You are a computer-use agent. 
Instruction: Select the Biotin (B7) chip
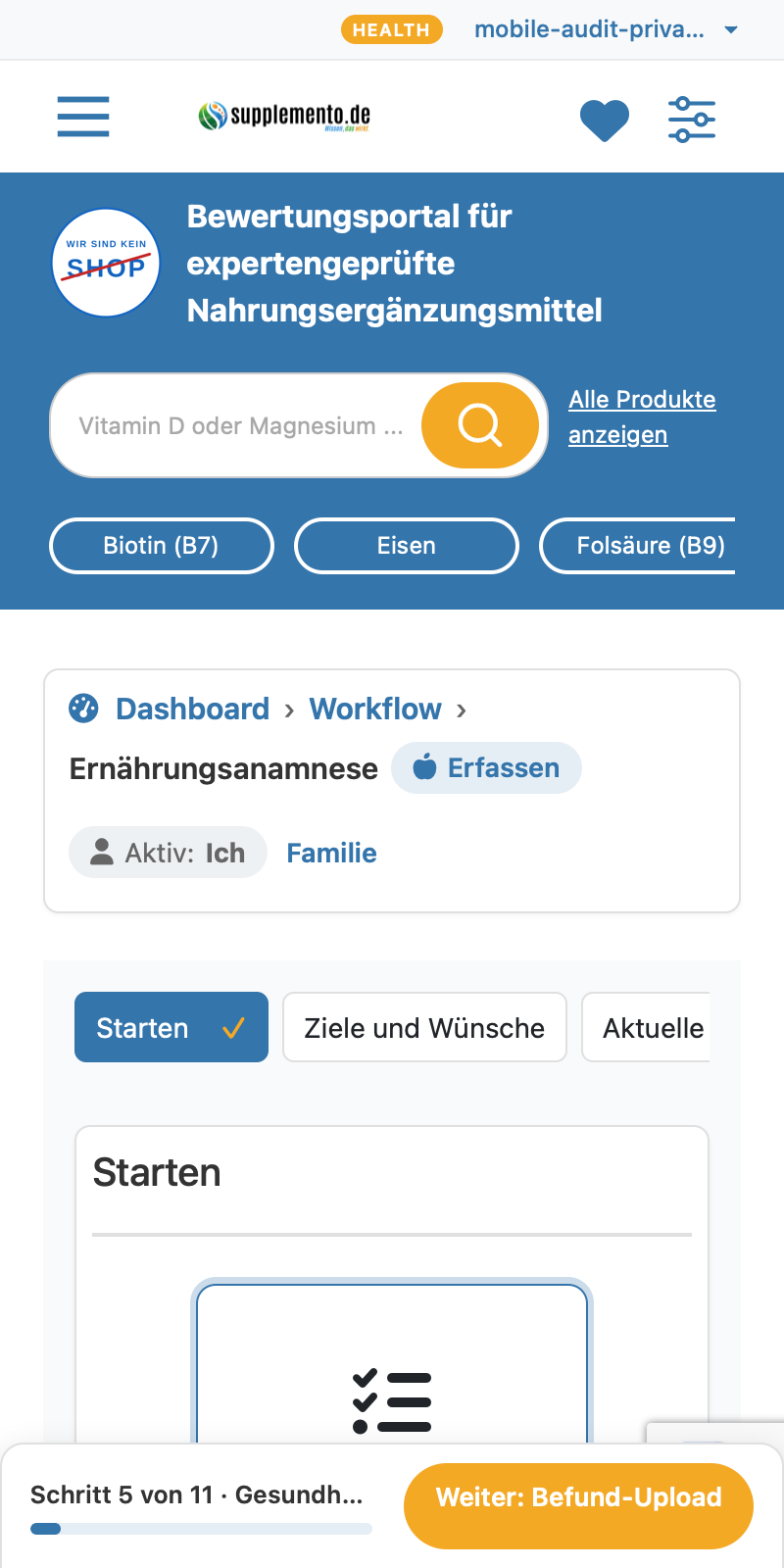tap(162, 546)
